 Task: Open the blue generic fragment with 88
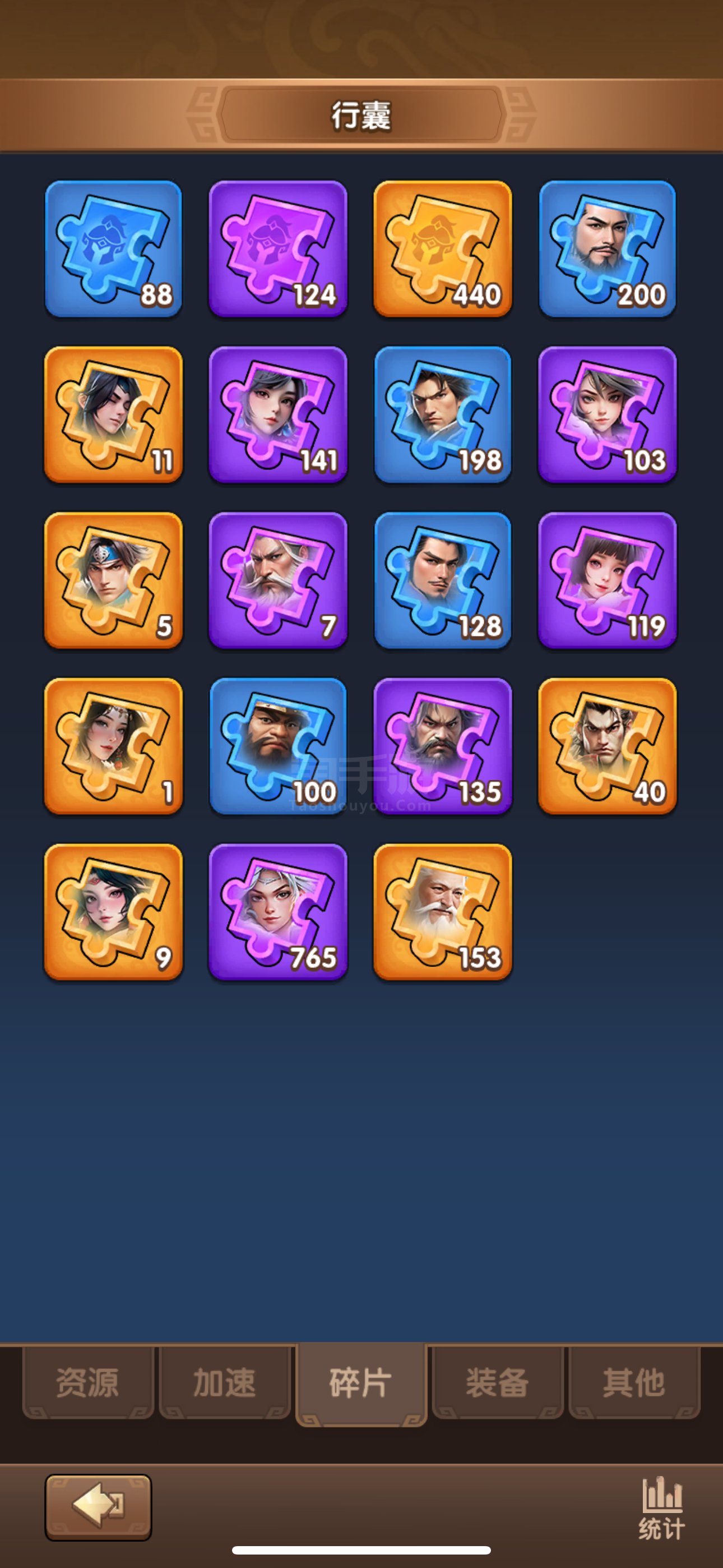113,249
